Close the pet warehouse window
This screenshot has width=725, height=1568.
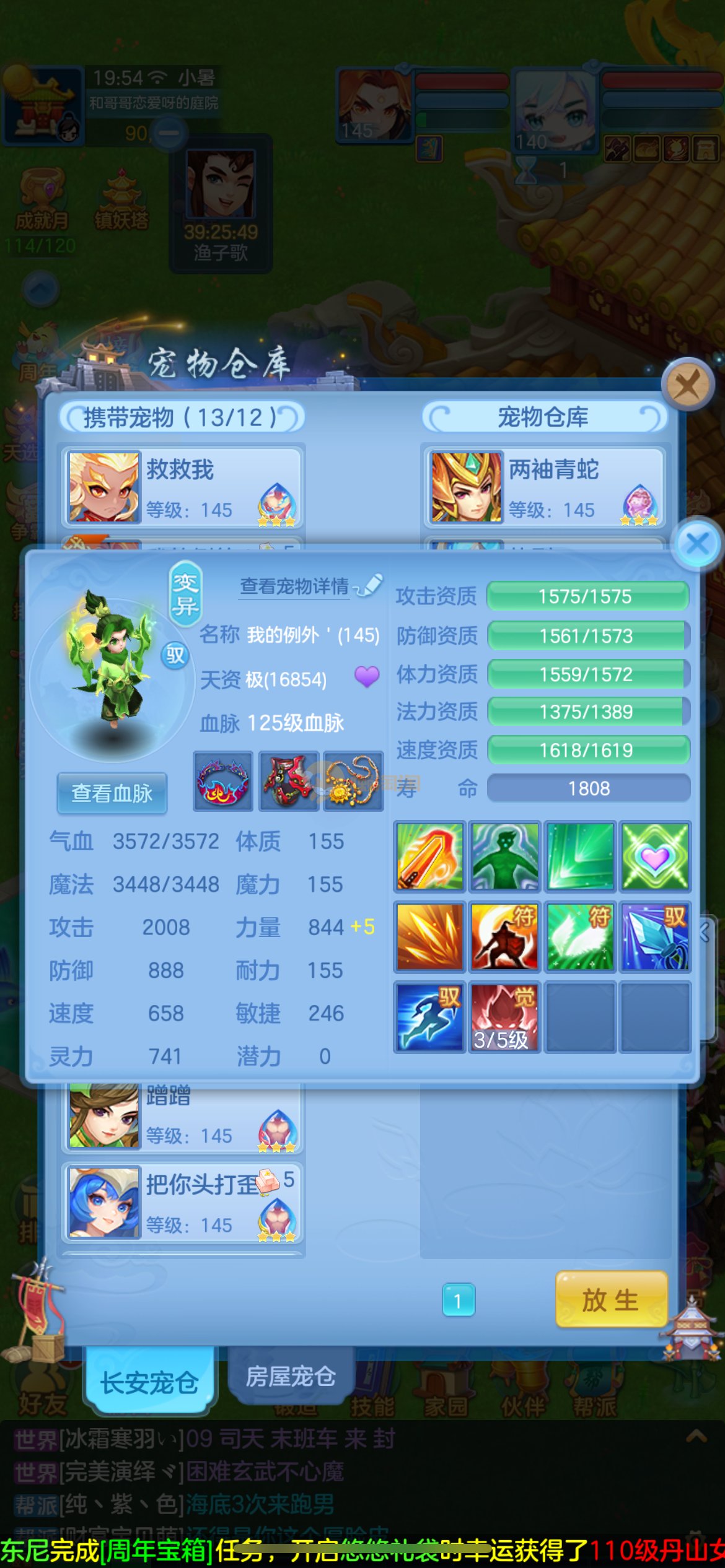point(687,385)
